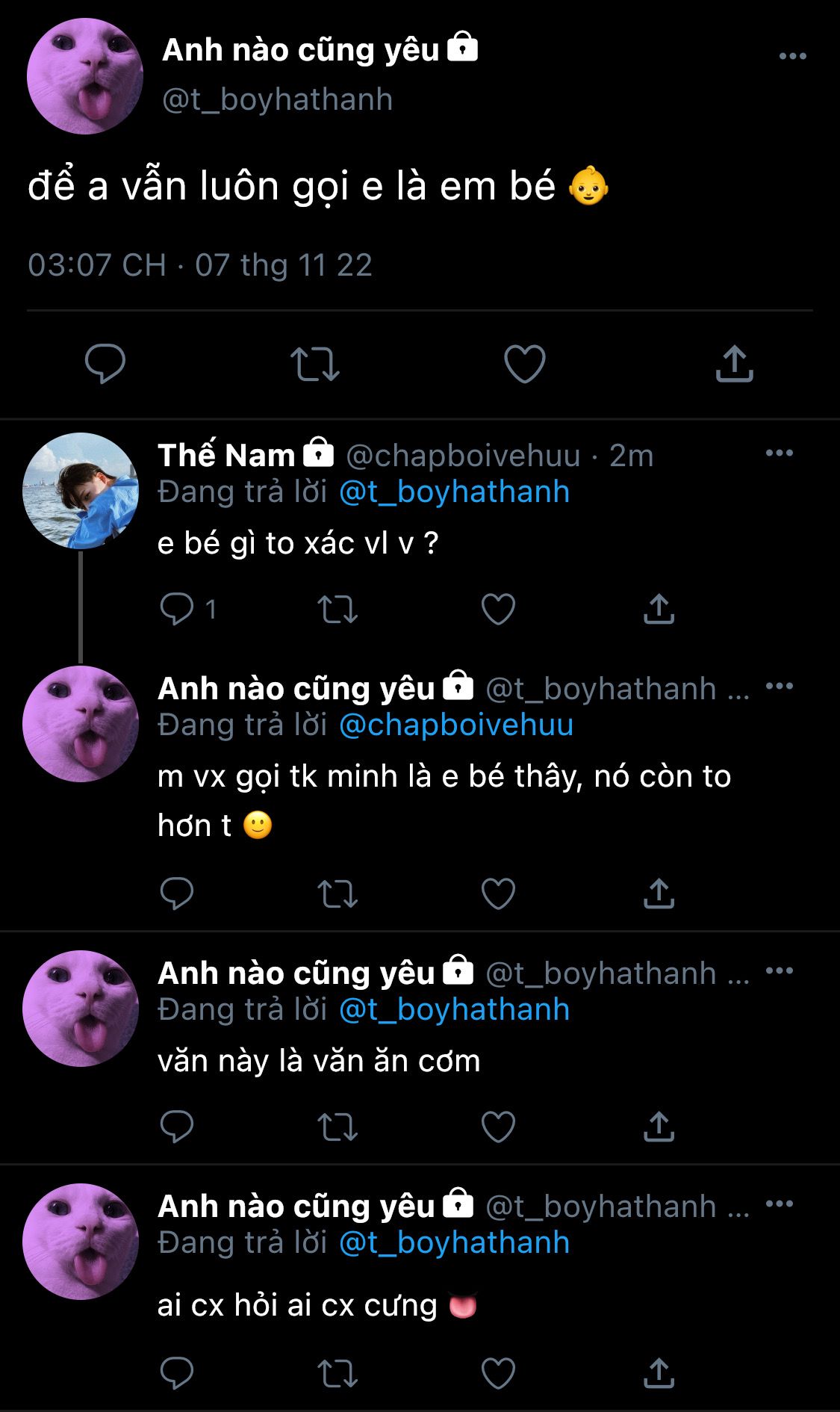Retweet the main tweet
The width and height of the screenshot is (840, 1412).
[314, 364]
